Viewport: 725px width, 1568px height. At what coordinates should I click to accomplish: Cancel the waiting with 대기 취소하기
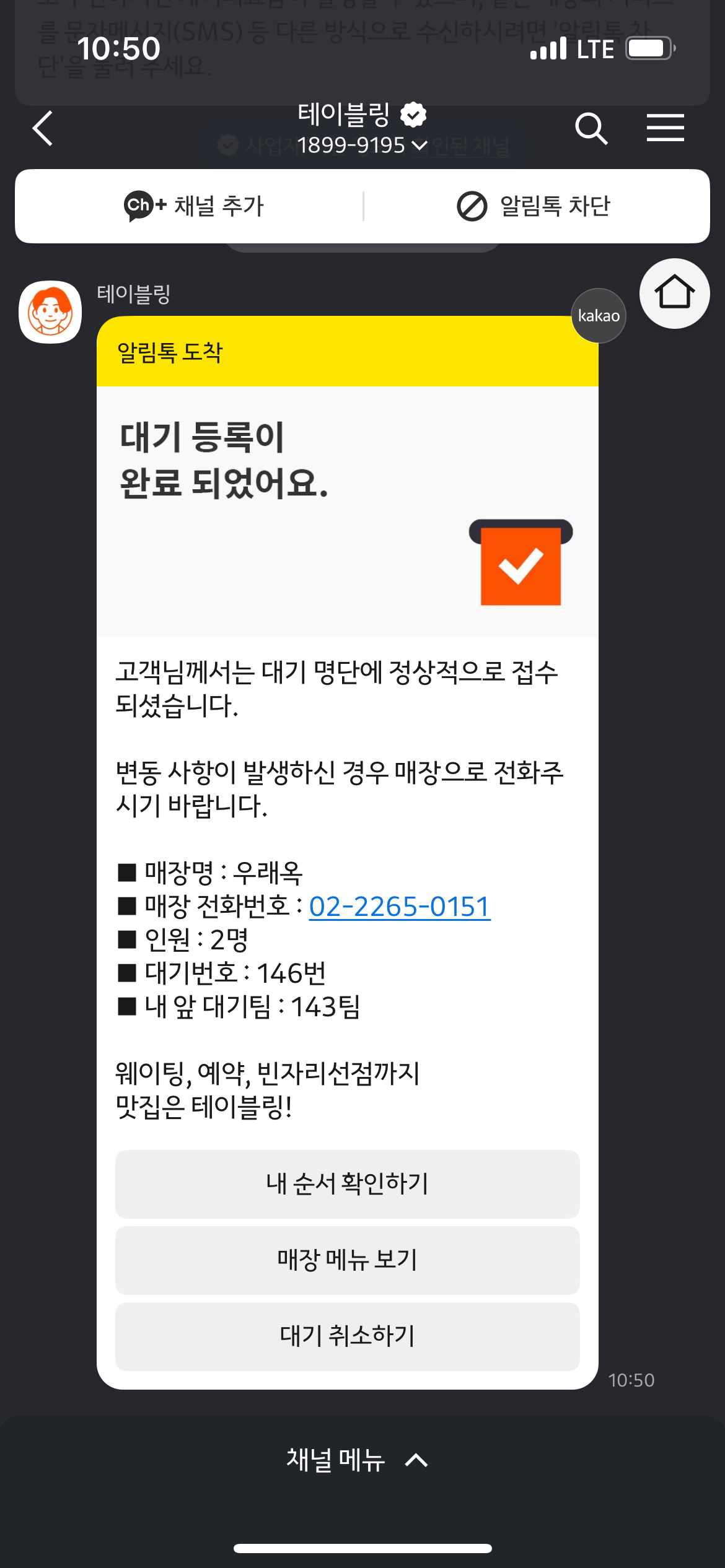click(347, 1336)
